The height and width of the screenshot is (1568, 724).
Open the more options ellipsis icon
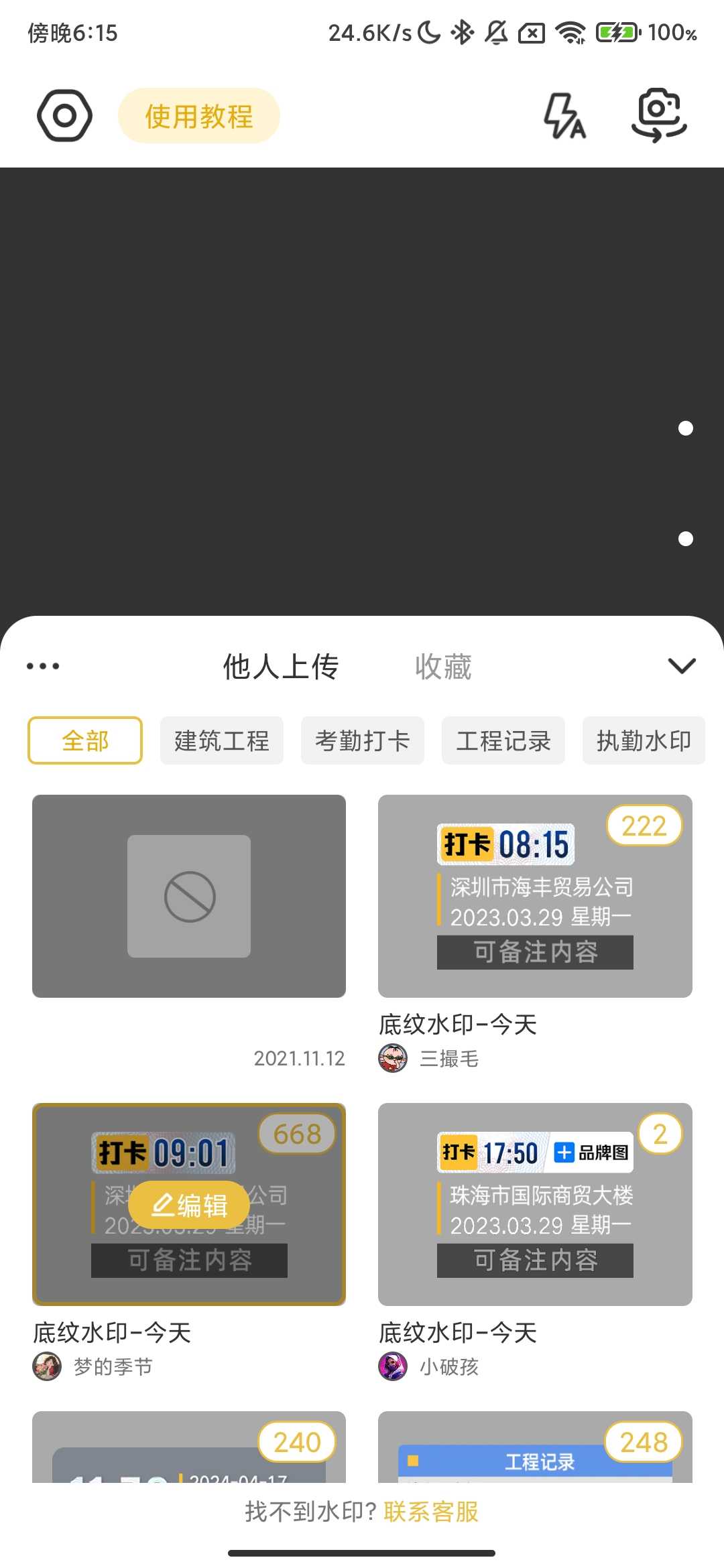(x=42, y=665)
